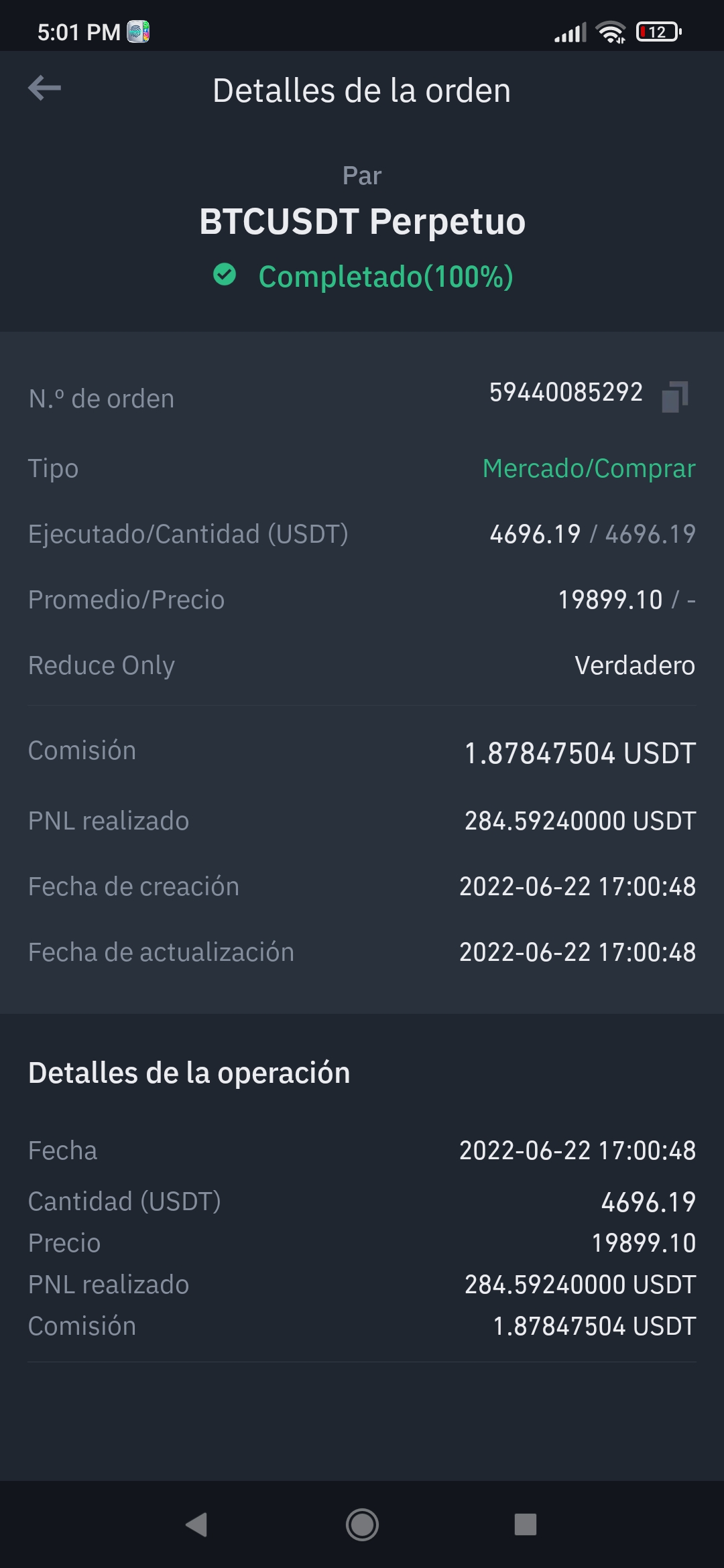
Task: Go to the home screen via navigation bar
Action: (x=362, y=1524)
